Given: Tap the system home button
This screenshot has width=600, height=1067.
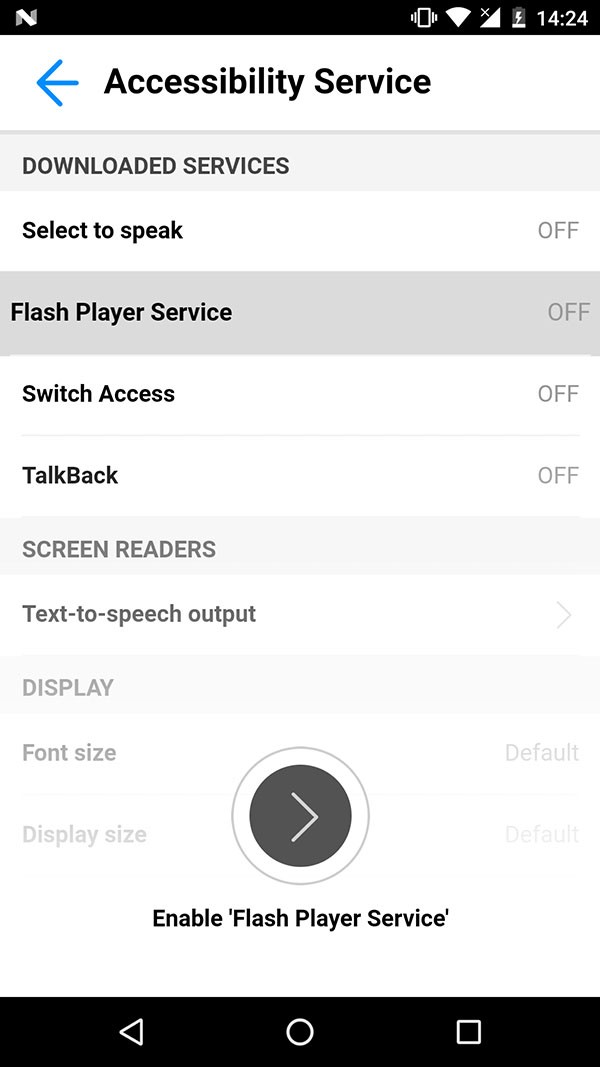Looking at the screenshot, I should [300, 1032].
